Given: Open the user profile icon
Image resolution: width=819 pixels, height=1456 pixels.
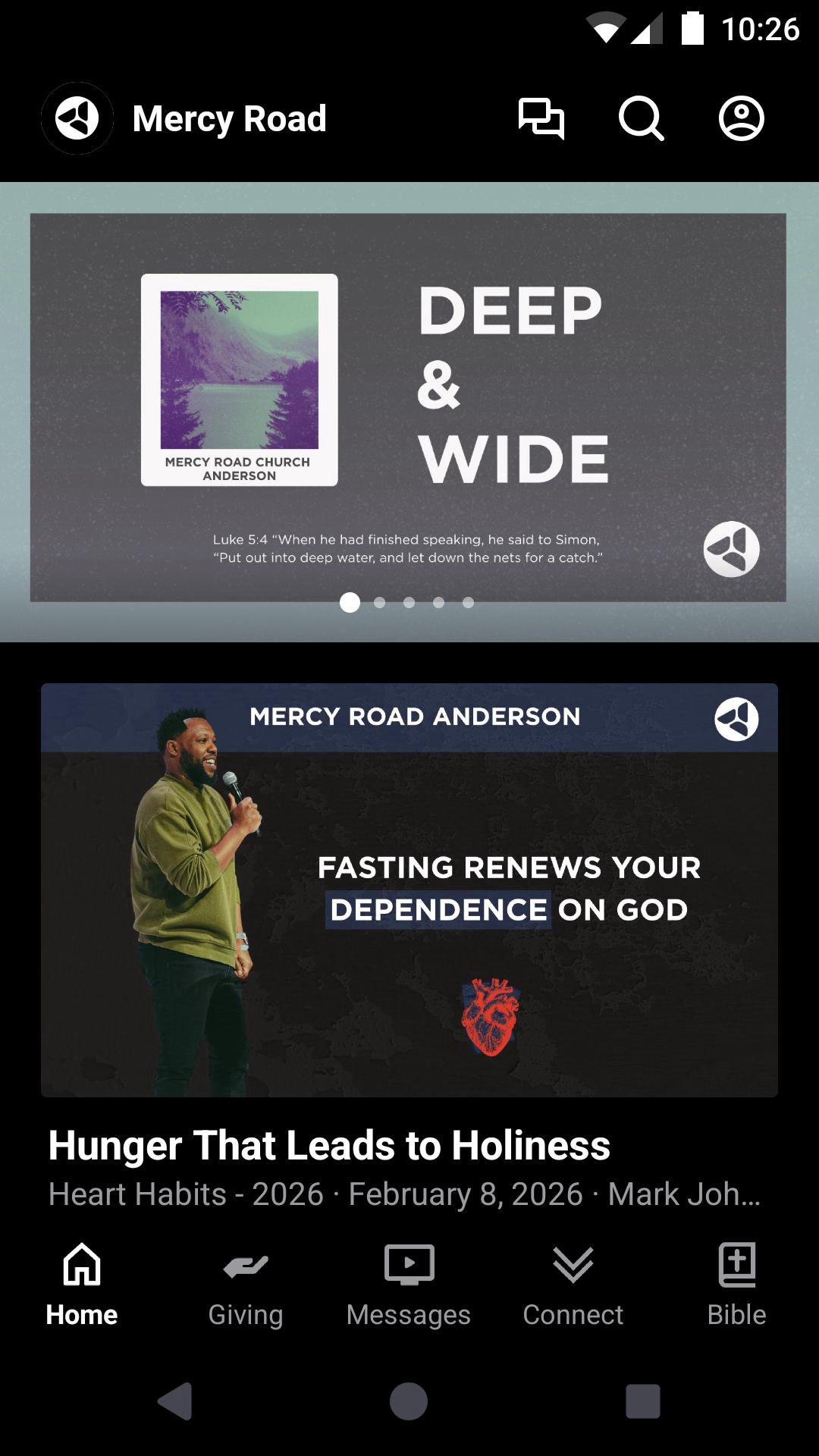Looking at the screenshot, I should [x=741, y=119].
